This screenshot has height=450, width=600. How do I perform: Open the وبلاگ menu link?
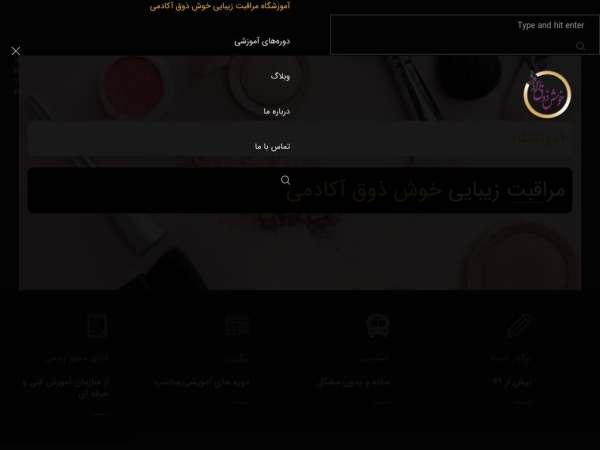click(279, 76)
